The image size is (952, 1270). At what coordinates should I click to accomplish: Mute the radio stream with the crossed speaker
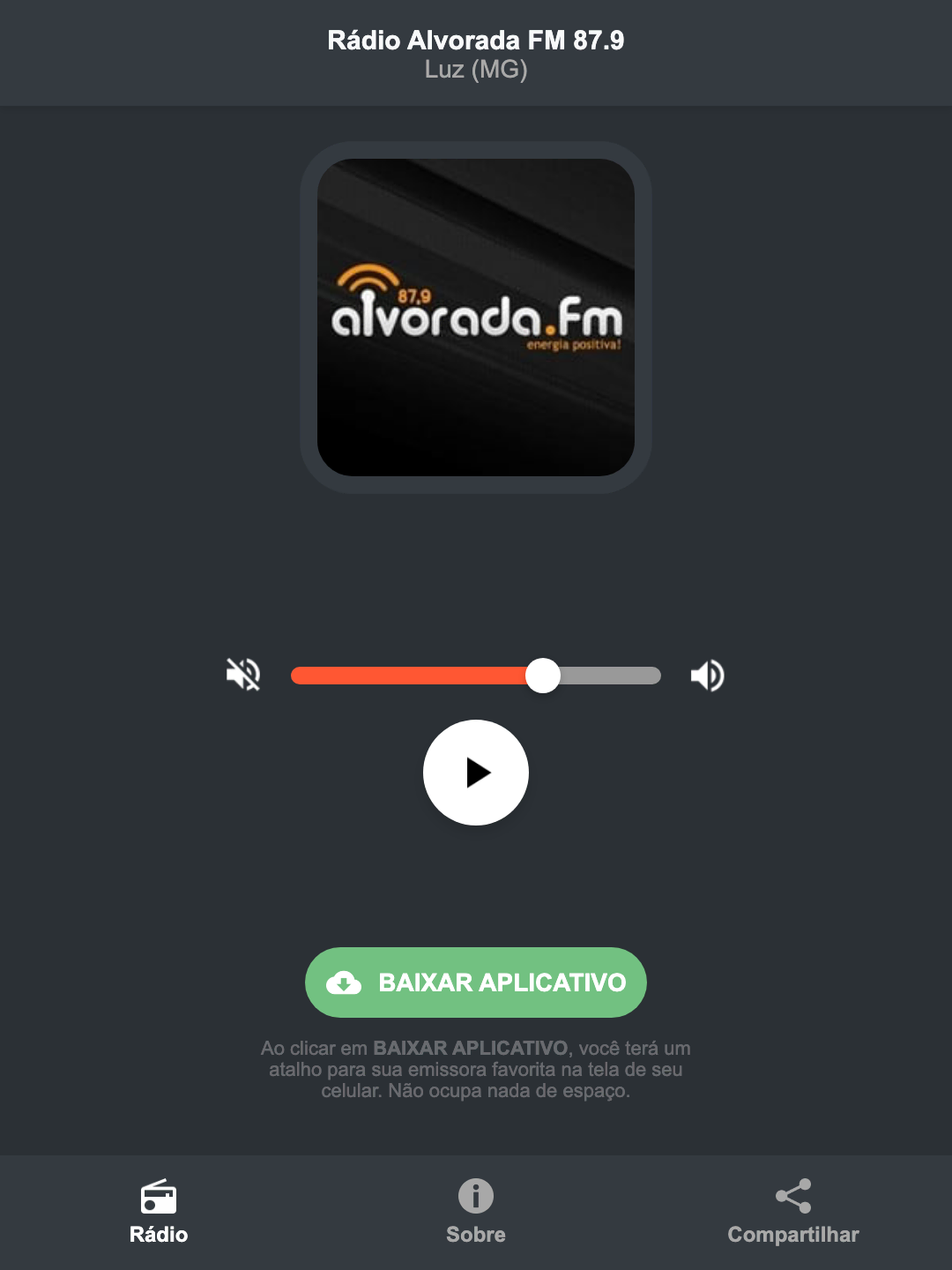pos(242,675)
